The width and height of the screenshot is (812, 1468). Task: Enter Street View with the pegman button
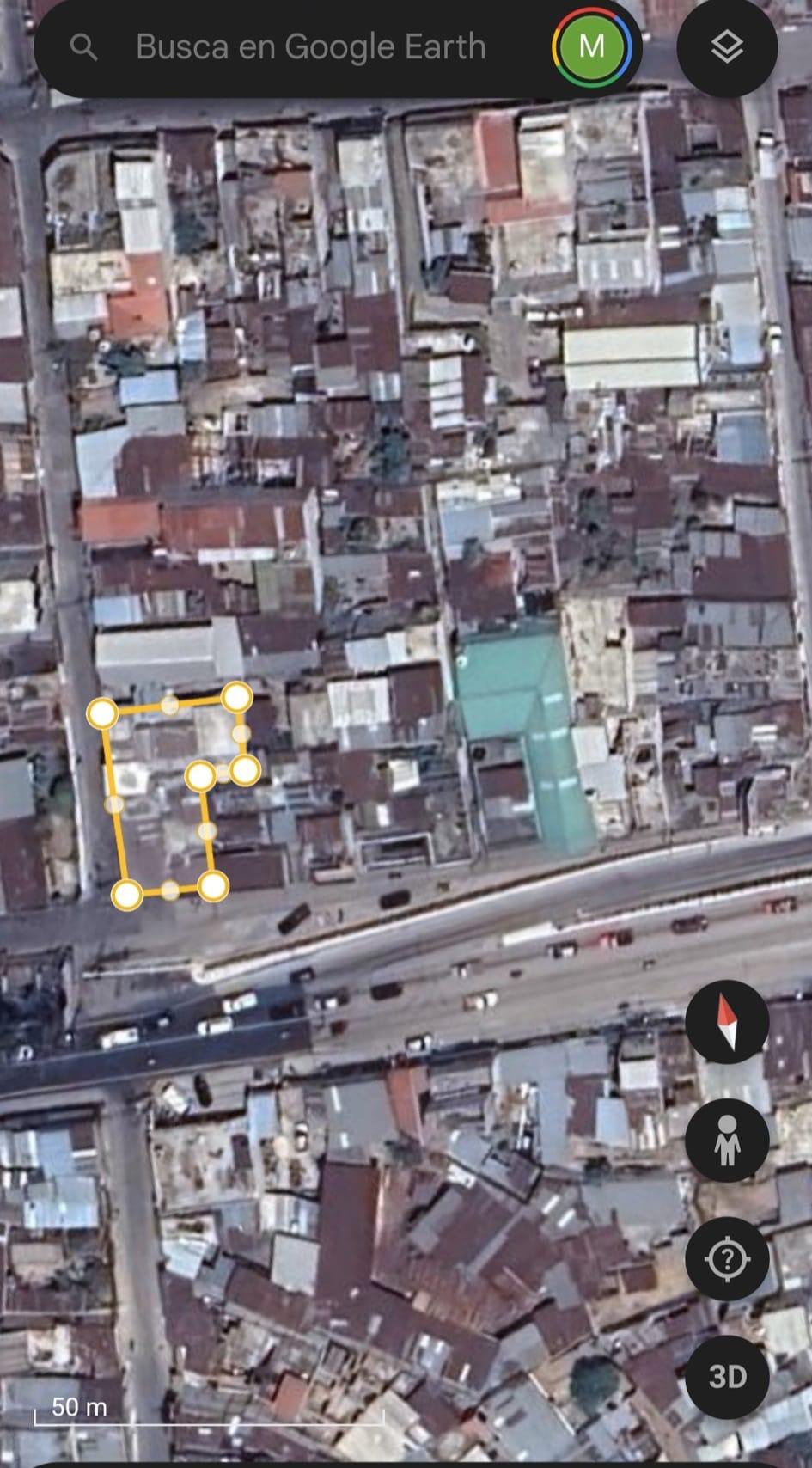[x=727, y=1141]
